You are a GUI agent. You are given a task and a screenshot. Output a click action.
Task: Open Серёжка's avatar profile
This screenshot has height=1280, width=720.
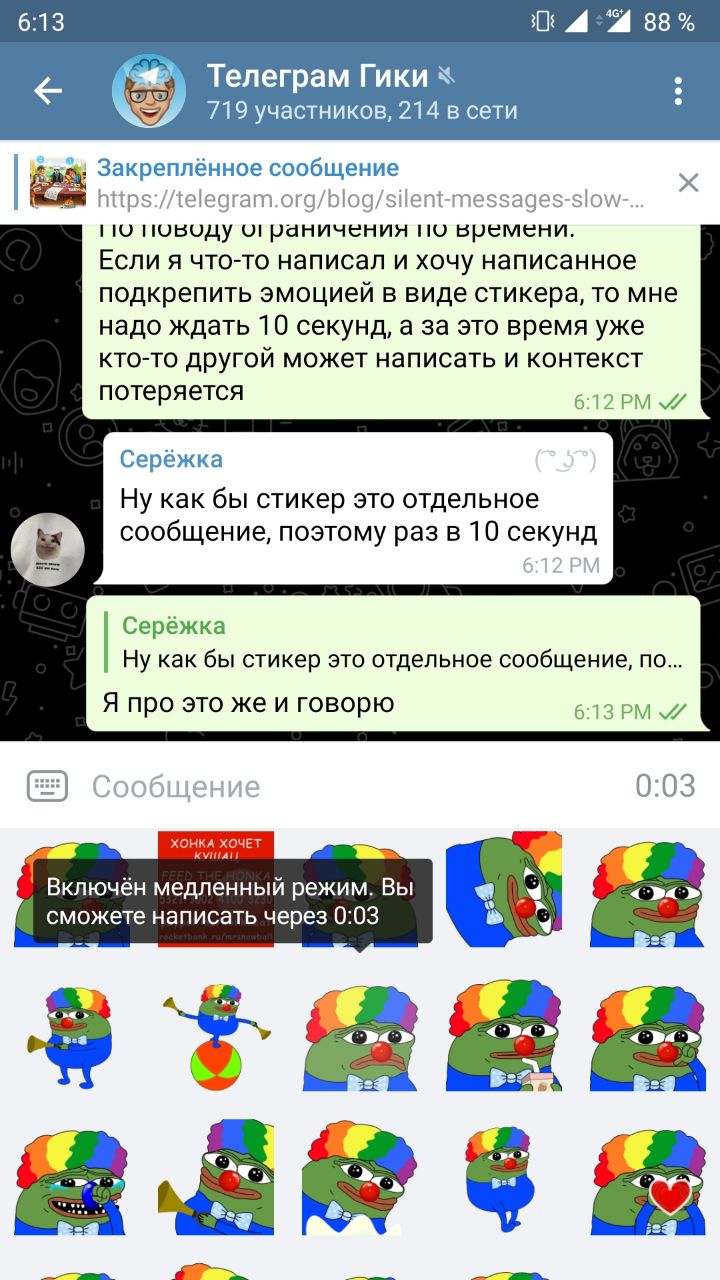click(47, 549)
